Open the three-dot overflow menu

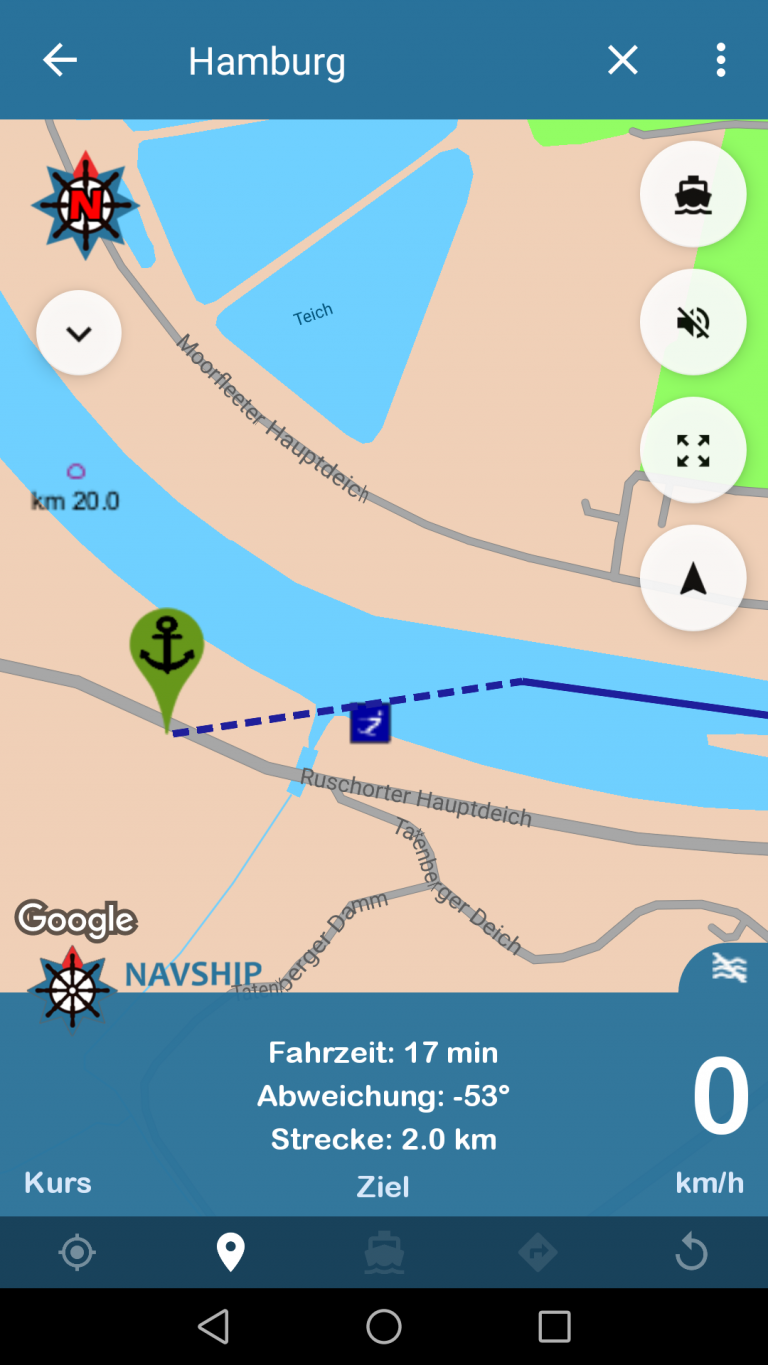click(x=720, y=61)
